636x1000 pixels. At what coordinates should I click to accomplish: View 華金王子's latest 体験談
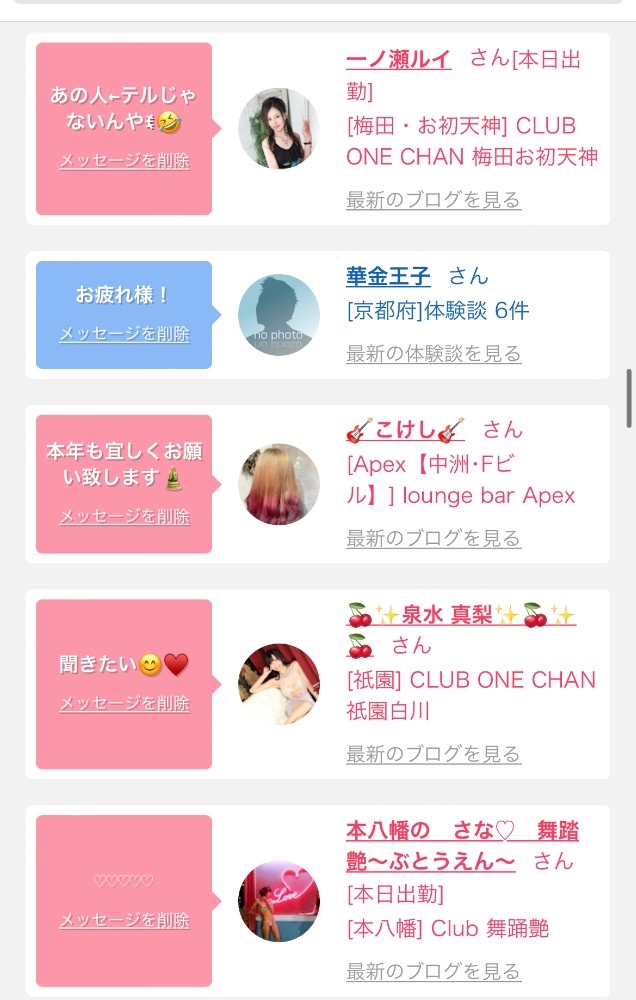pyautogui.click(x=434, y=353)
